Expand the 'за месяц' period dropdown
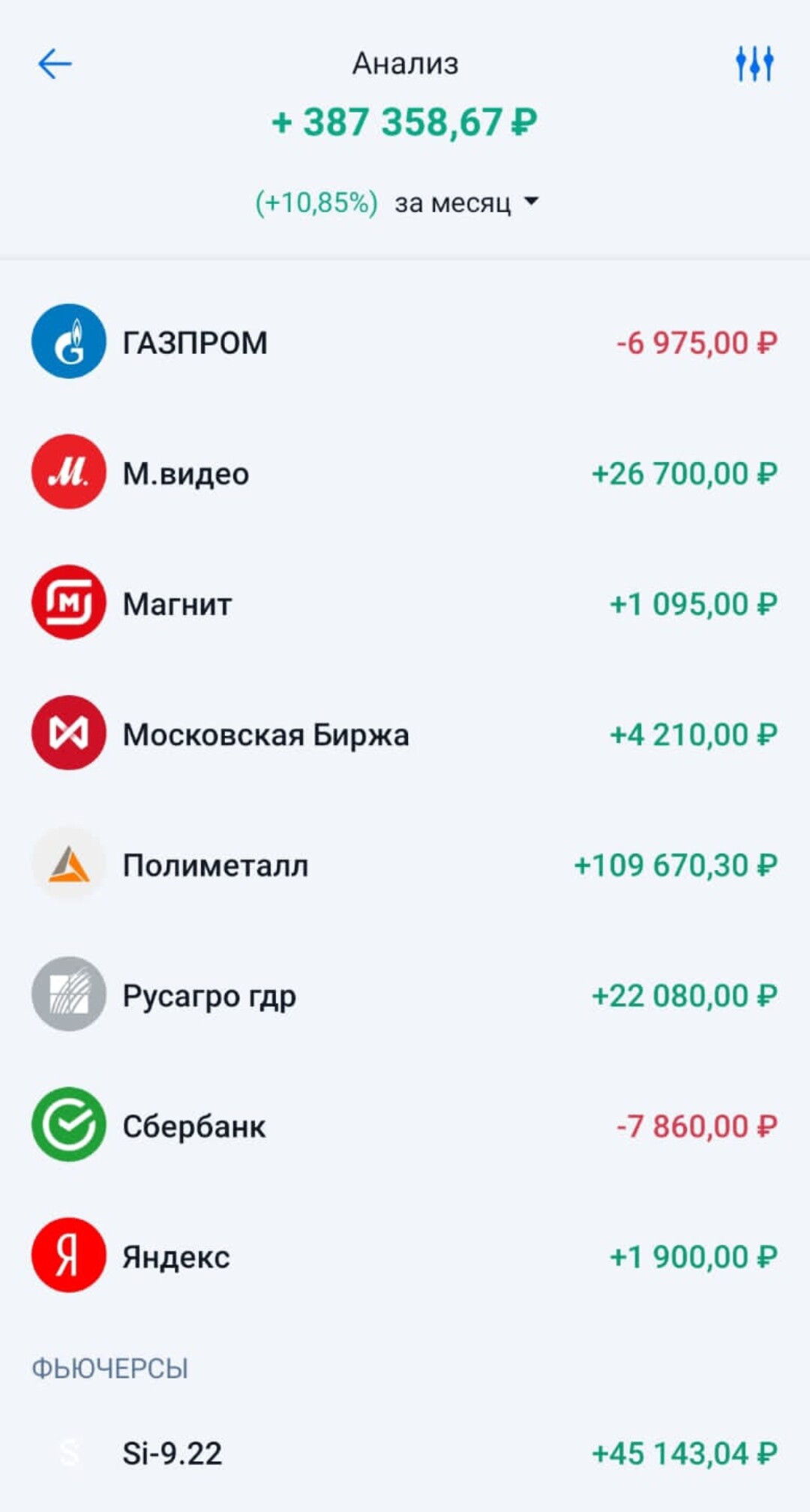 (466, 202)
